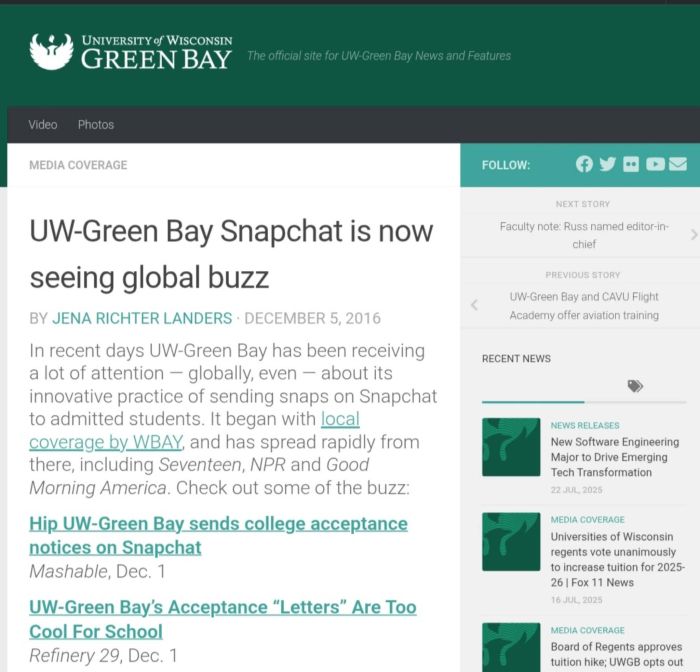Open the YouTube follow icon
700x672 pixels.
(x=655, y=164)
